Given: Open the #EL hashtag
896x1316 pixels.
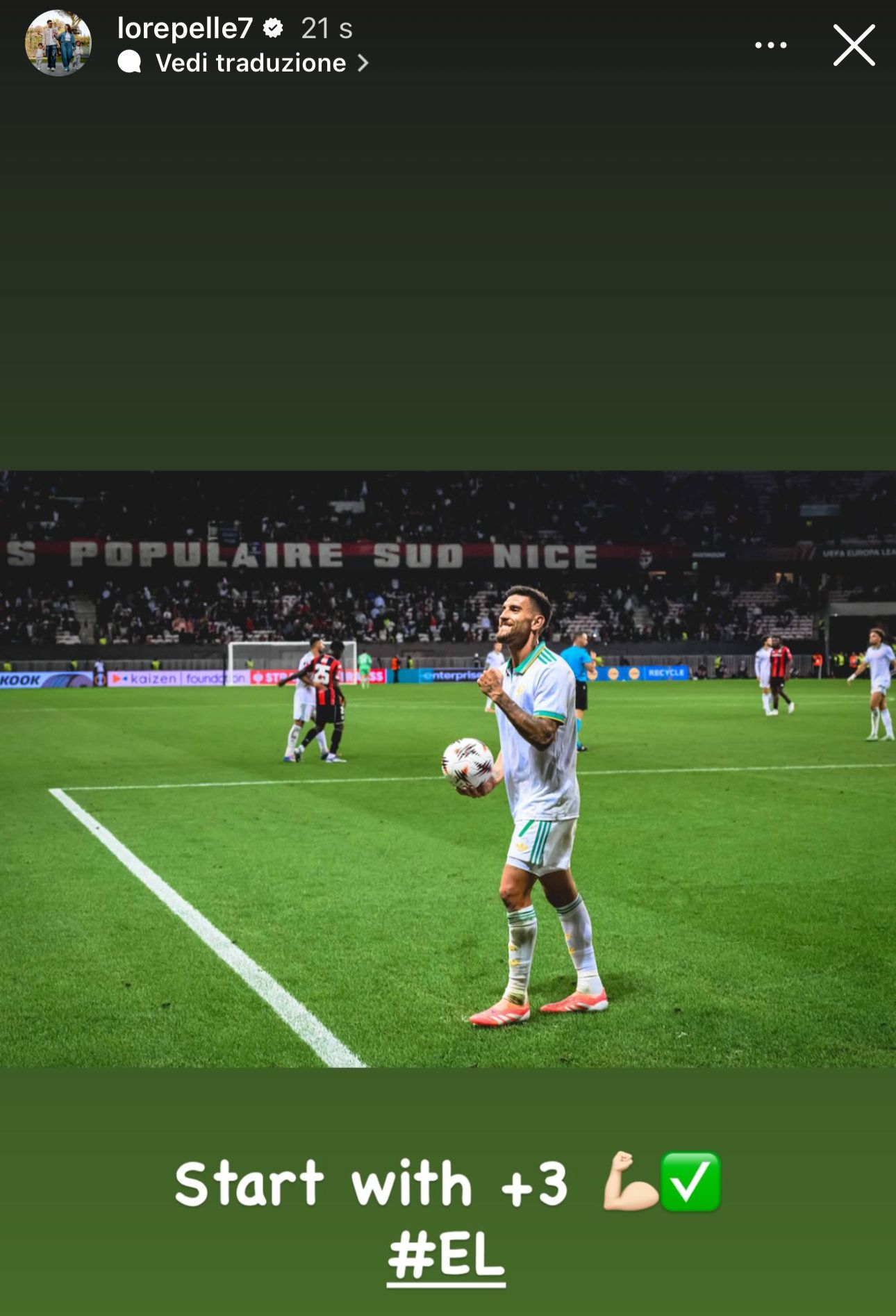Looking at the screenshot, I should pyautogui.click(x=446, y=1256).
